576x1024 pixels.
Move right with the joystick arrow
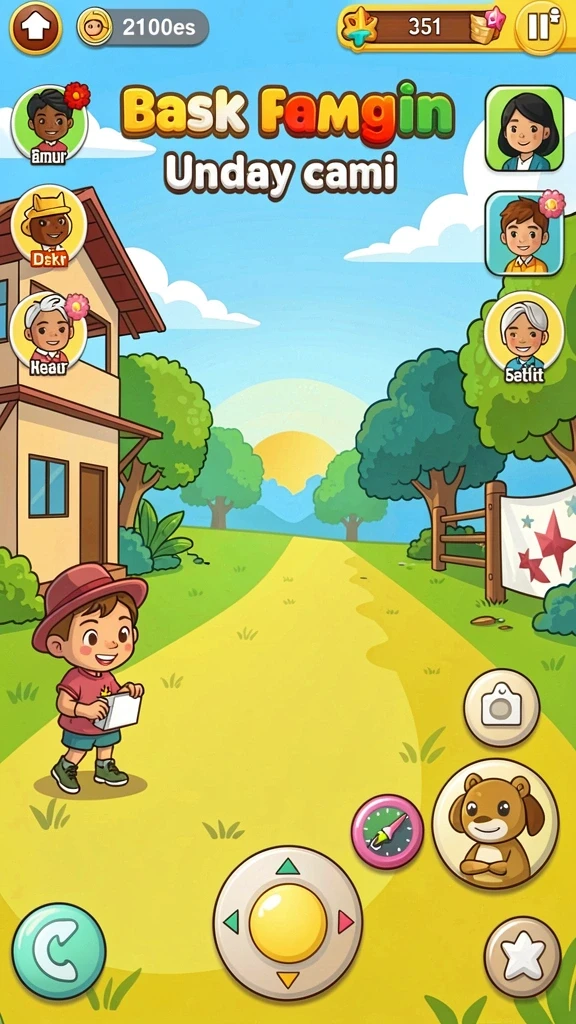[345, 921]
